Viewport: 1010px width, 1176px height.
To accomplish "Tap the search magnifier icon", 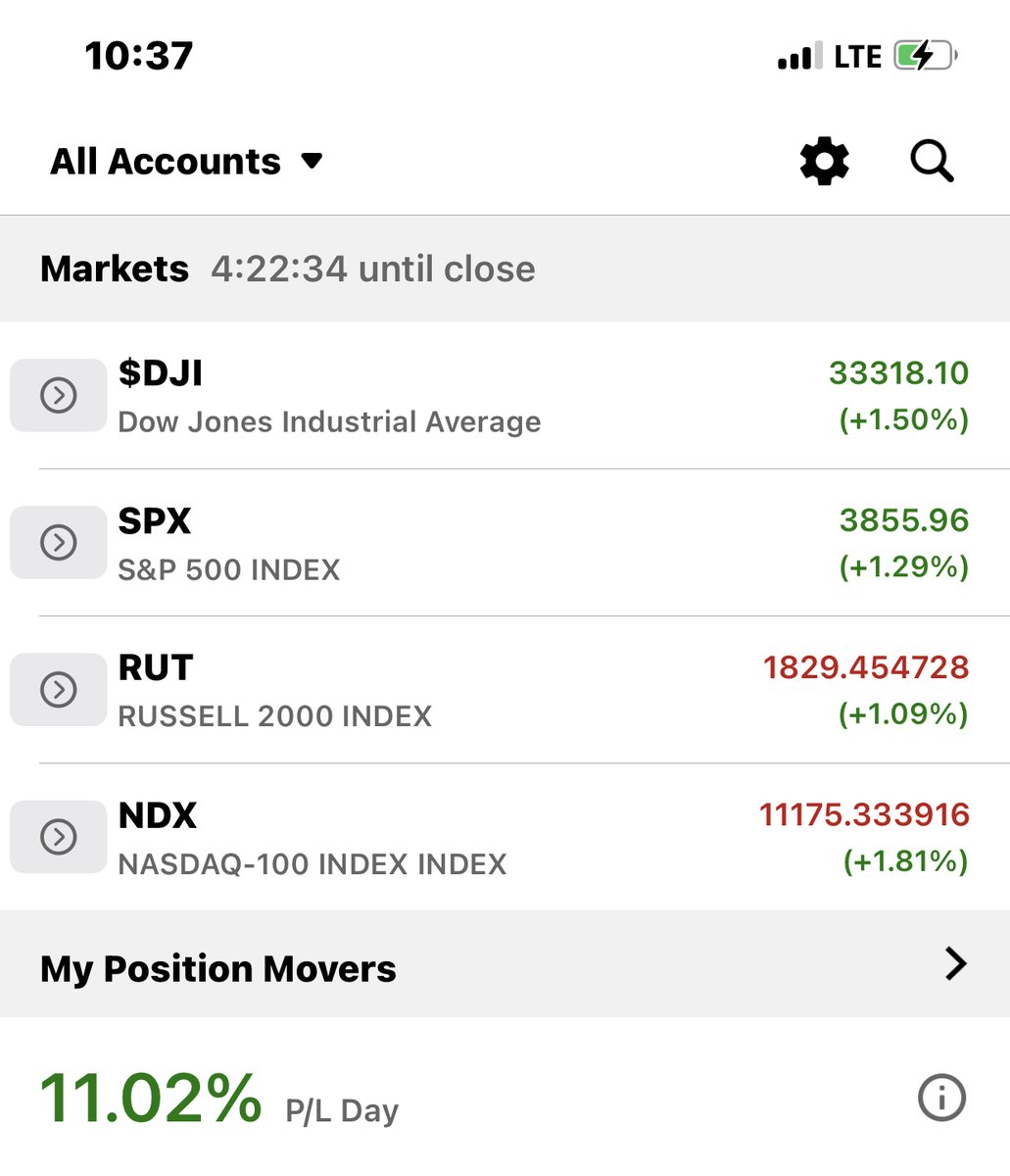I will pyautogui.click(x=931, y=162).
